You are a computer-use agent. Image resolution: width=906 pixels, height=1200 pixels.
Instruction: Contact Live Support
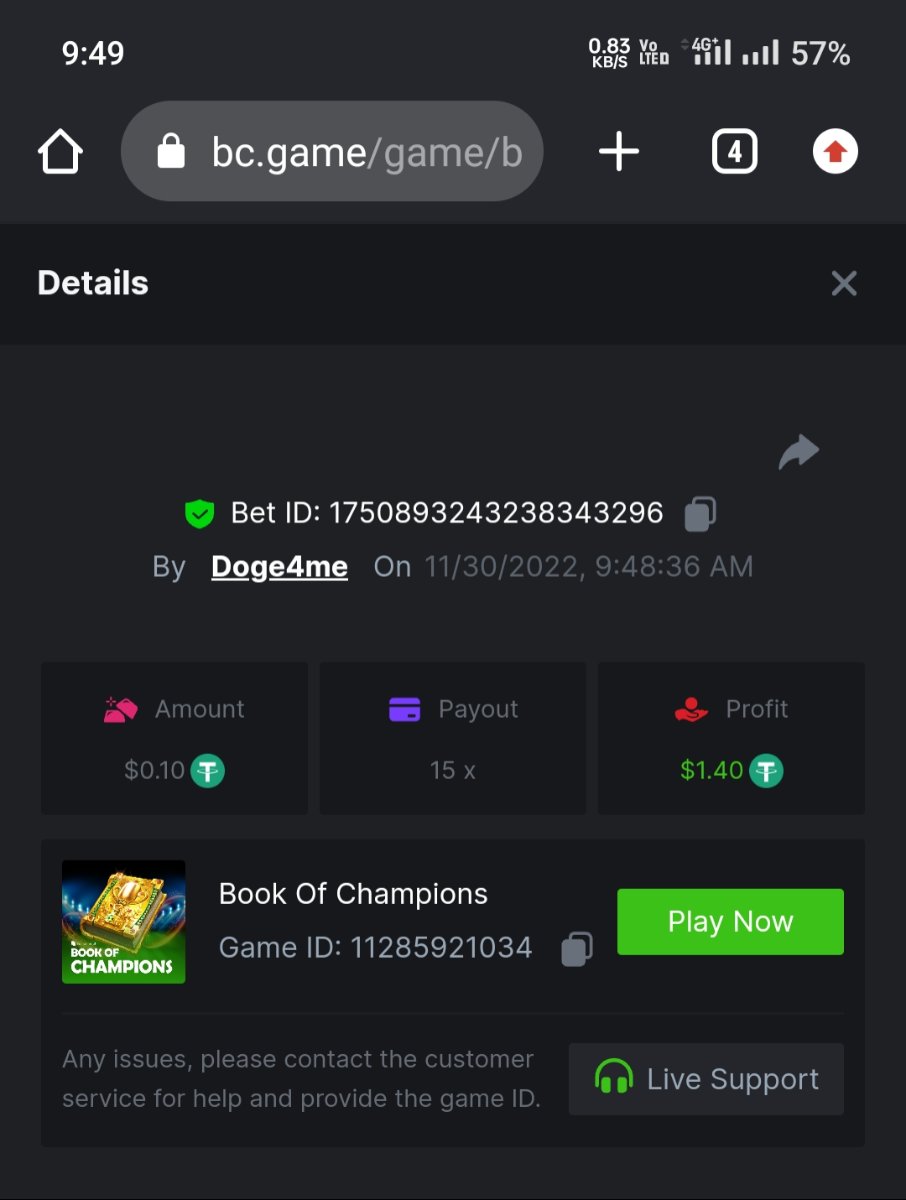[x=706, y=1079]
